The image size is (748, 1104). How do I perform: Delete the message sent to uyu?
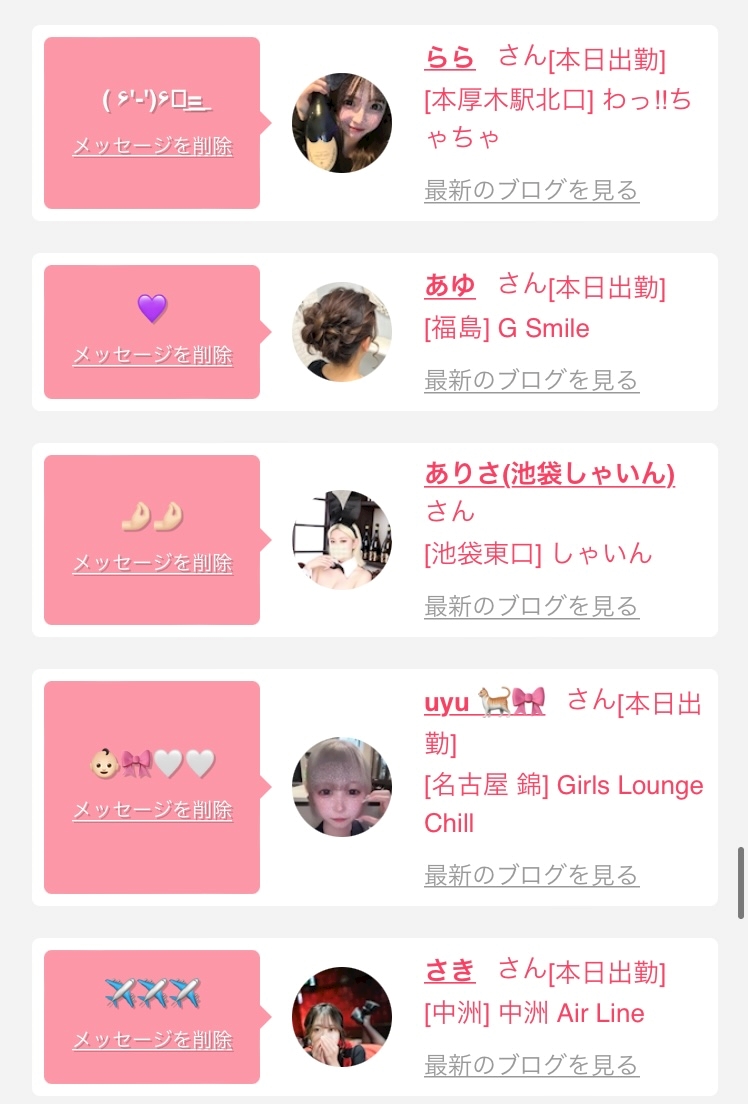tap(153, 810)
